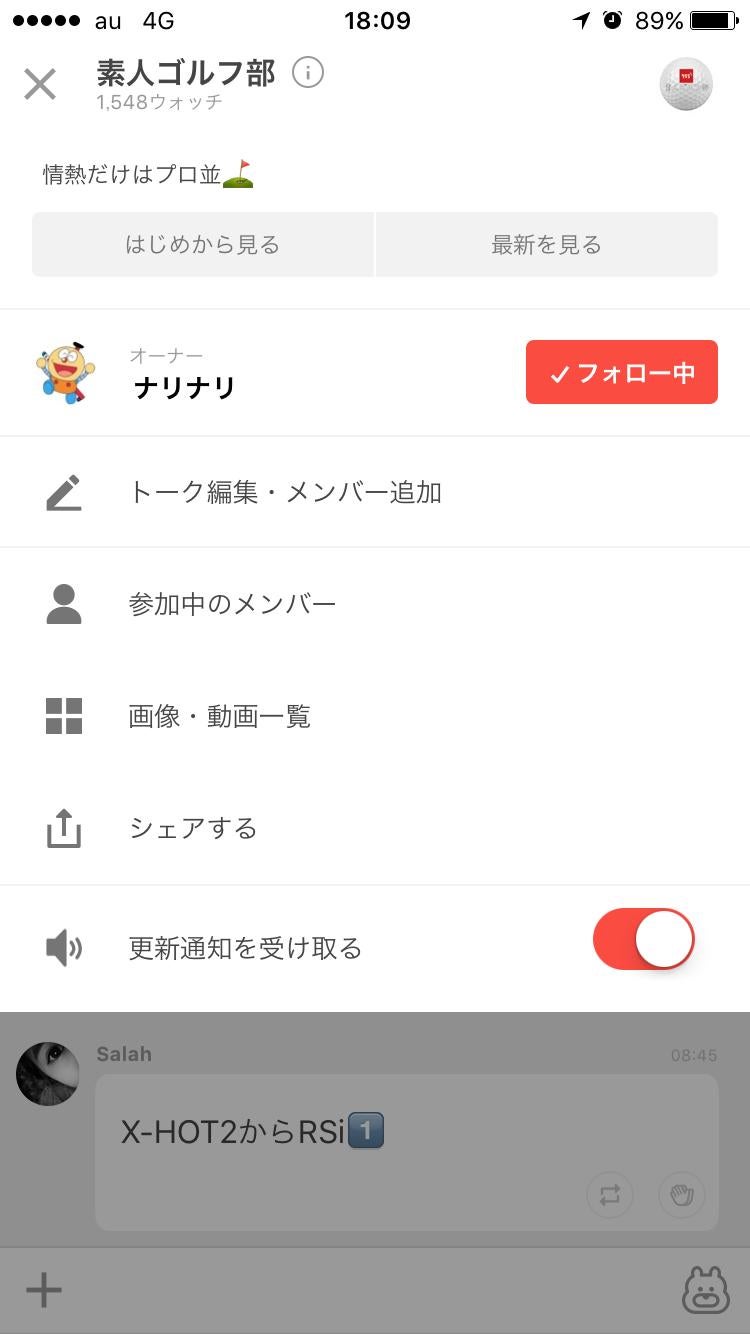Open Salah's profile picture

pyautogui.click(x=47, y=1073)
